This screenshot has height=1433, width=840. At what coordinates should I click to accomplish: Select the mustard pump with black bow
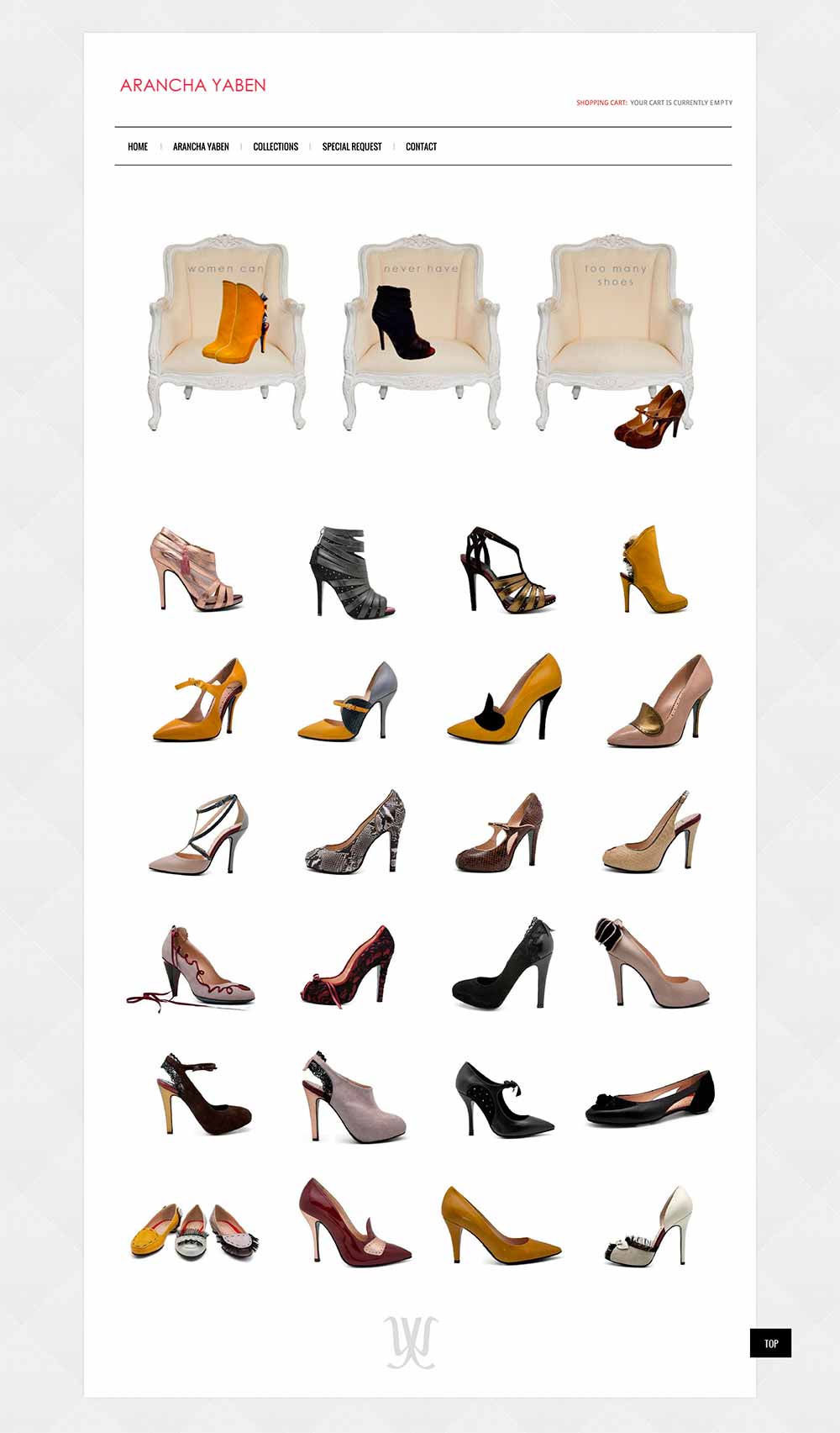coord(504,698)
